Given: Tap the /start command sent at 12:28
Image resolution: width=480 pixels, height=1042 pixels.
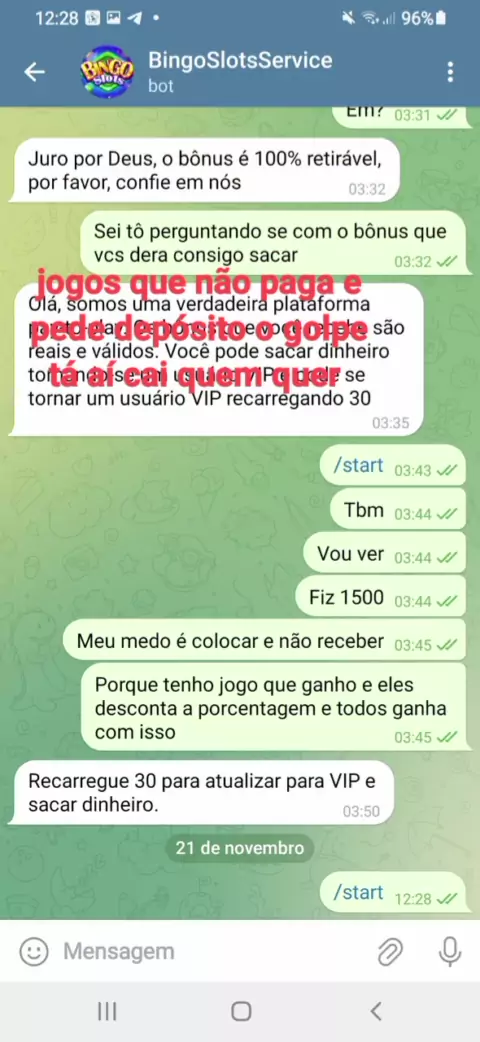Looking at the screenshot, I should click(x=358, y=892).
